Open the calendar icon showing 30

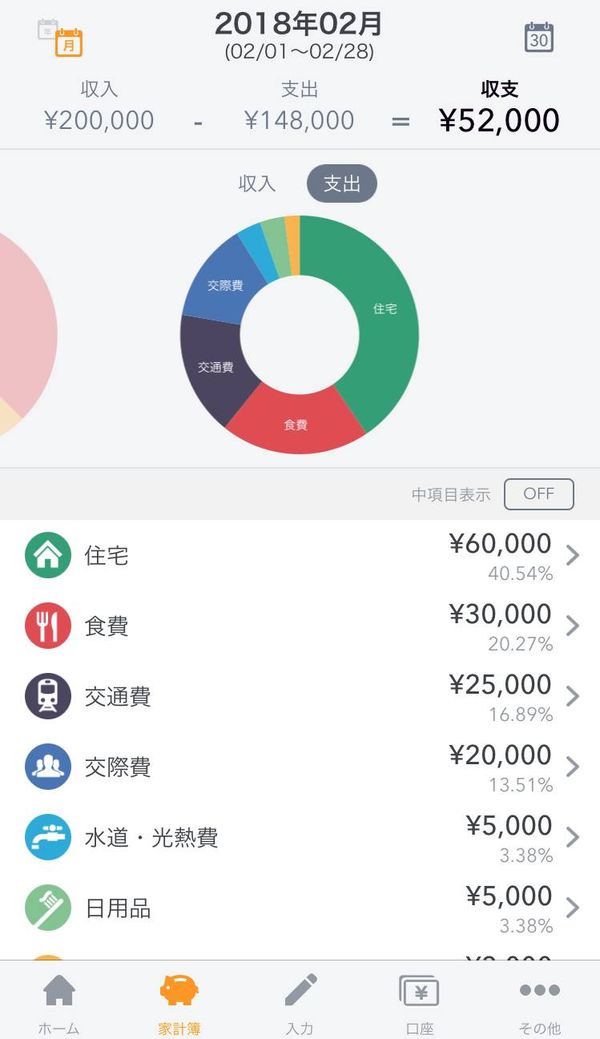click(x=538, y=37)
